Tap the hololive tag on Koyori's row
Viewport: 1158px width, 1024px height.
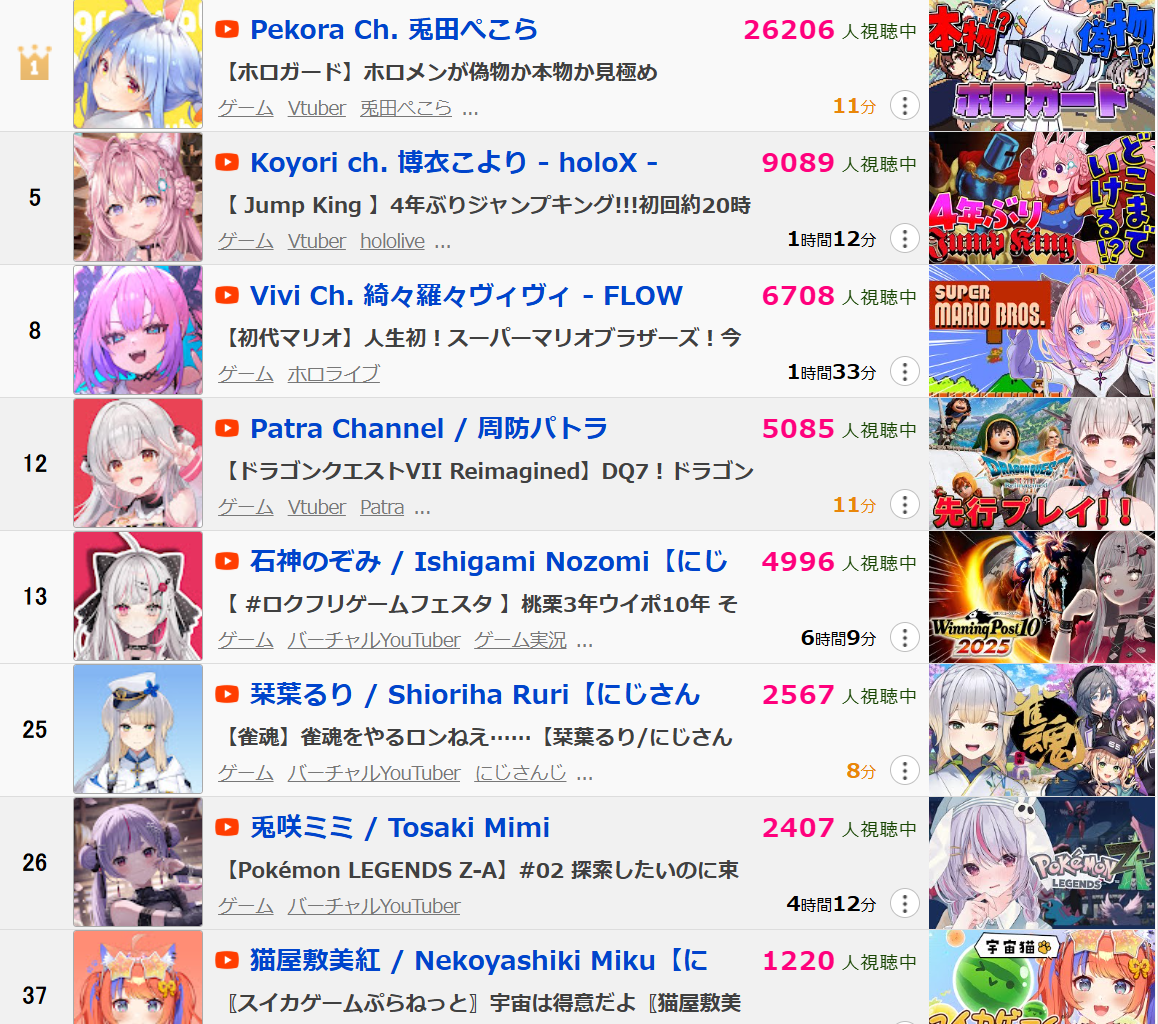pos(392,241)
